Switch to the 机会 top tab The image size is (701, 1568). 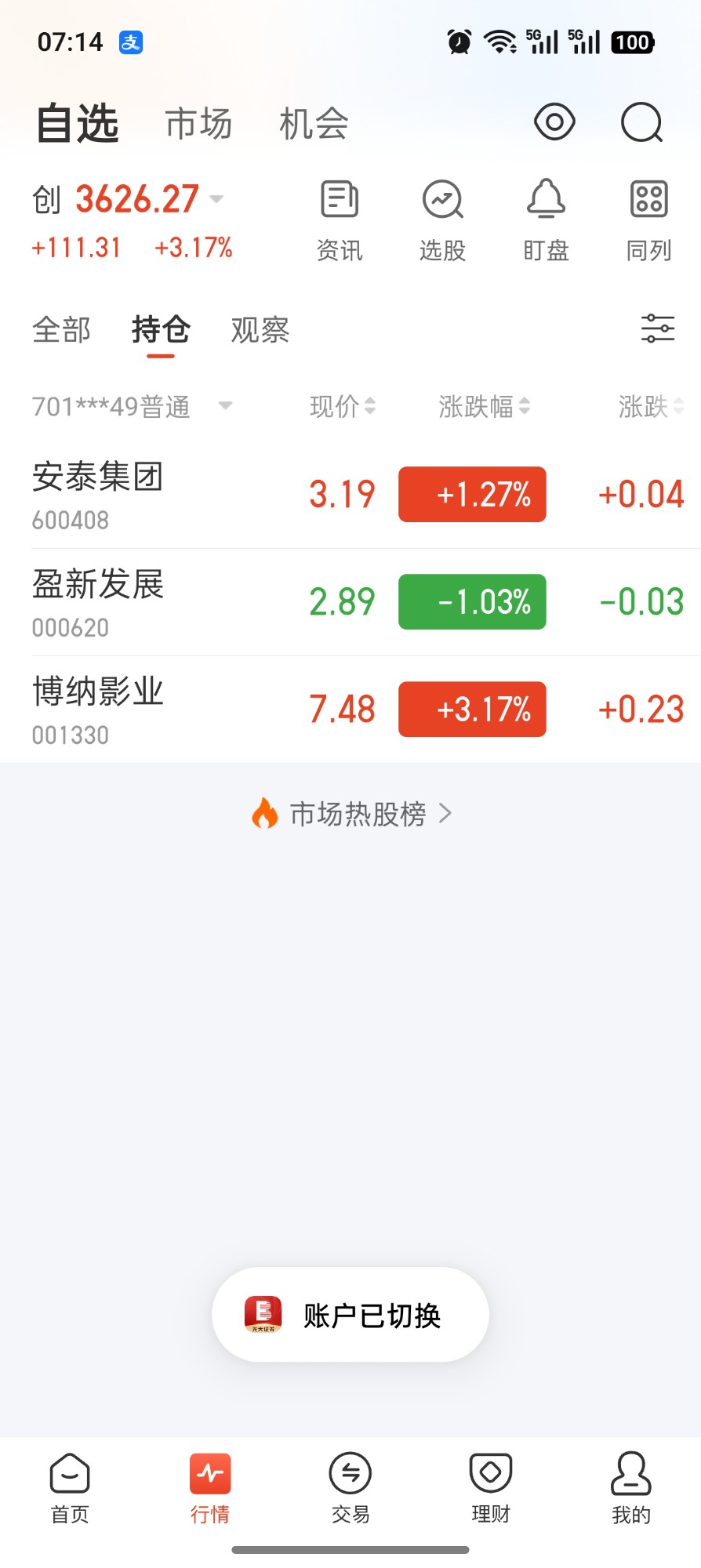click(314, 124)
